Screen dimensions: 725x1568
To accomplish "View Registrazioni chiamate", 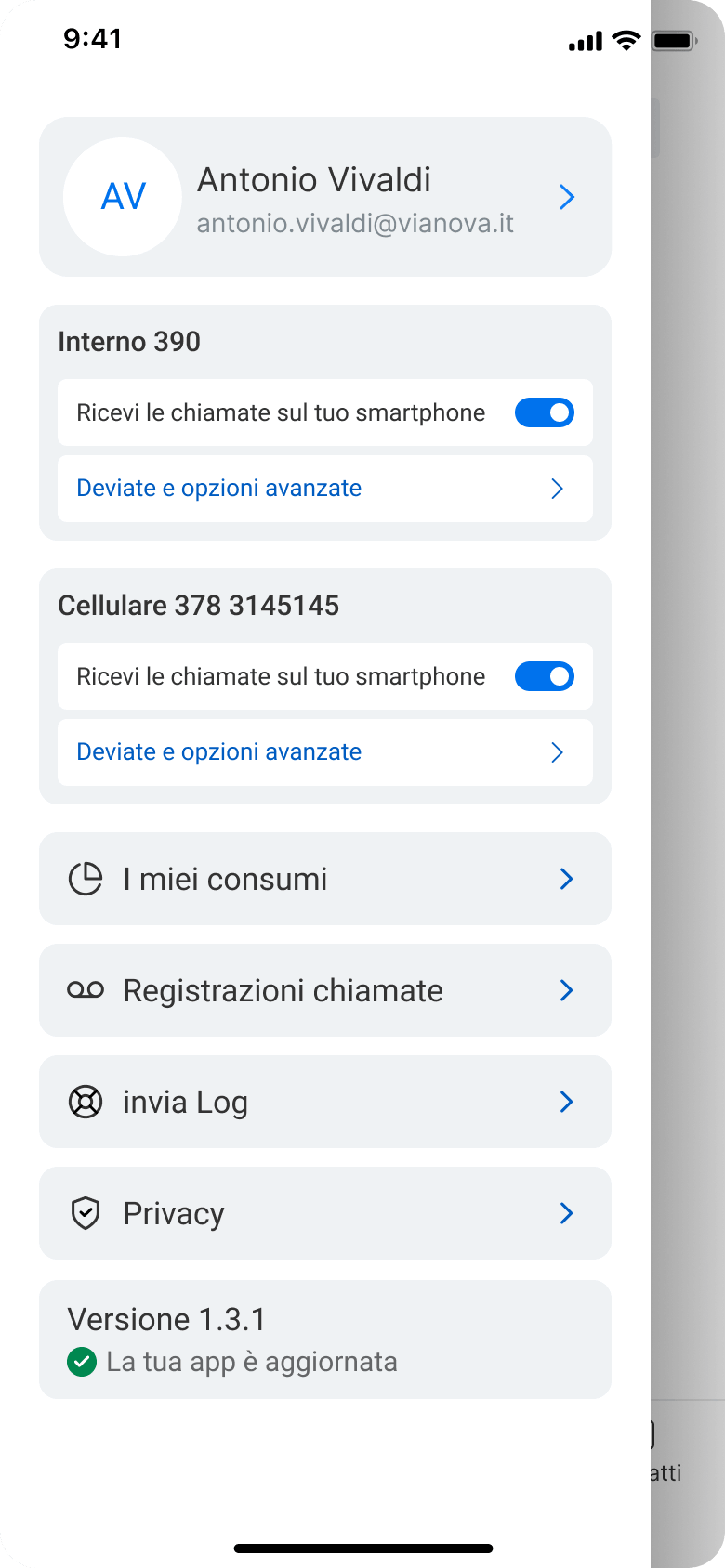I will point(325,990).
